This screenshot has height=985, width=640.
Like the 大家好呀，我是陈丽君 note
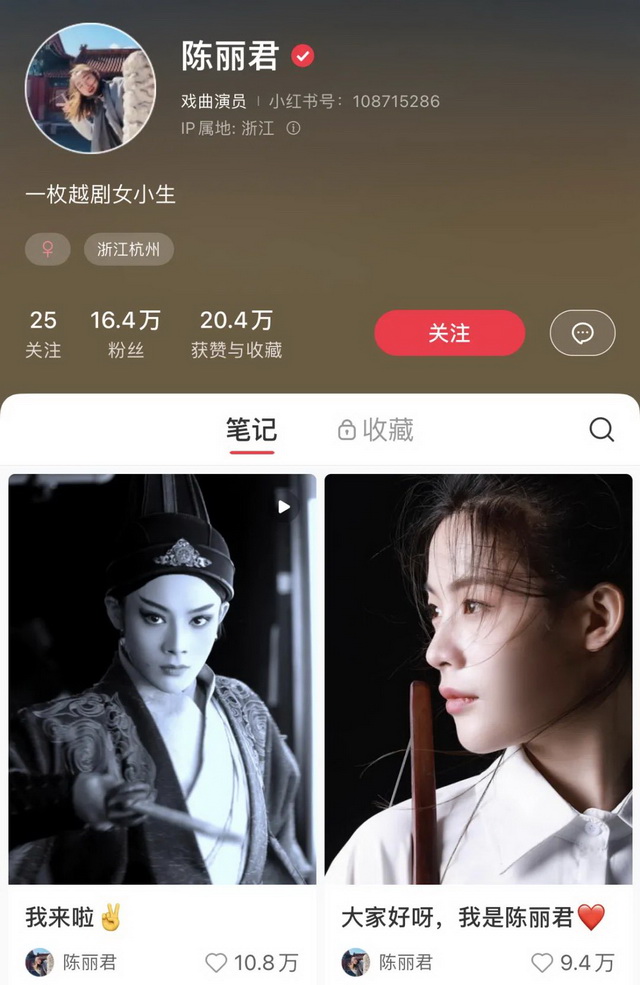542,963
